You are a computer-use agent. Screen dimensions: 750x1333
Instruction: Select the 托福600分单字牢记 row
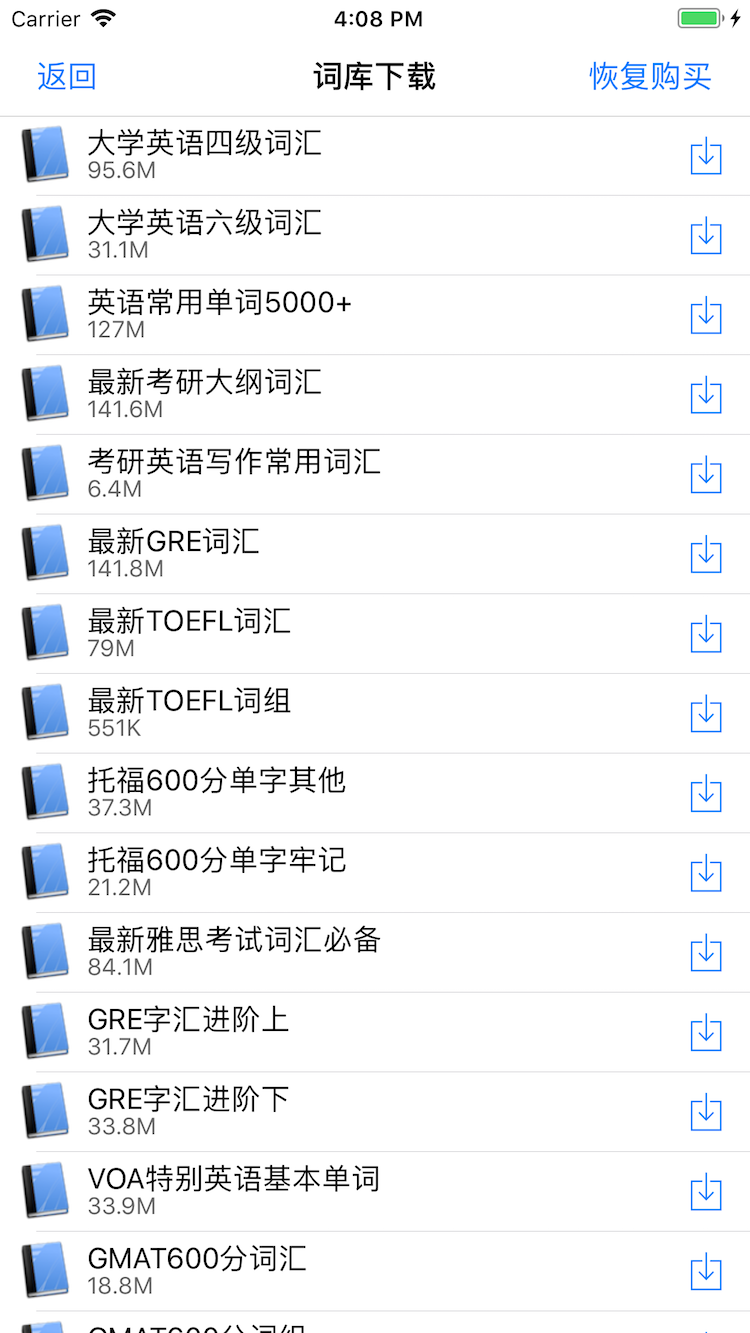(x=375, y=873)
